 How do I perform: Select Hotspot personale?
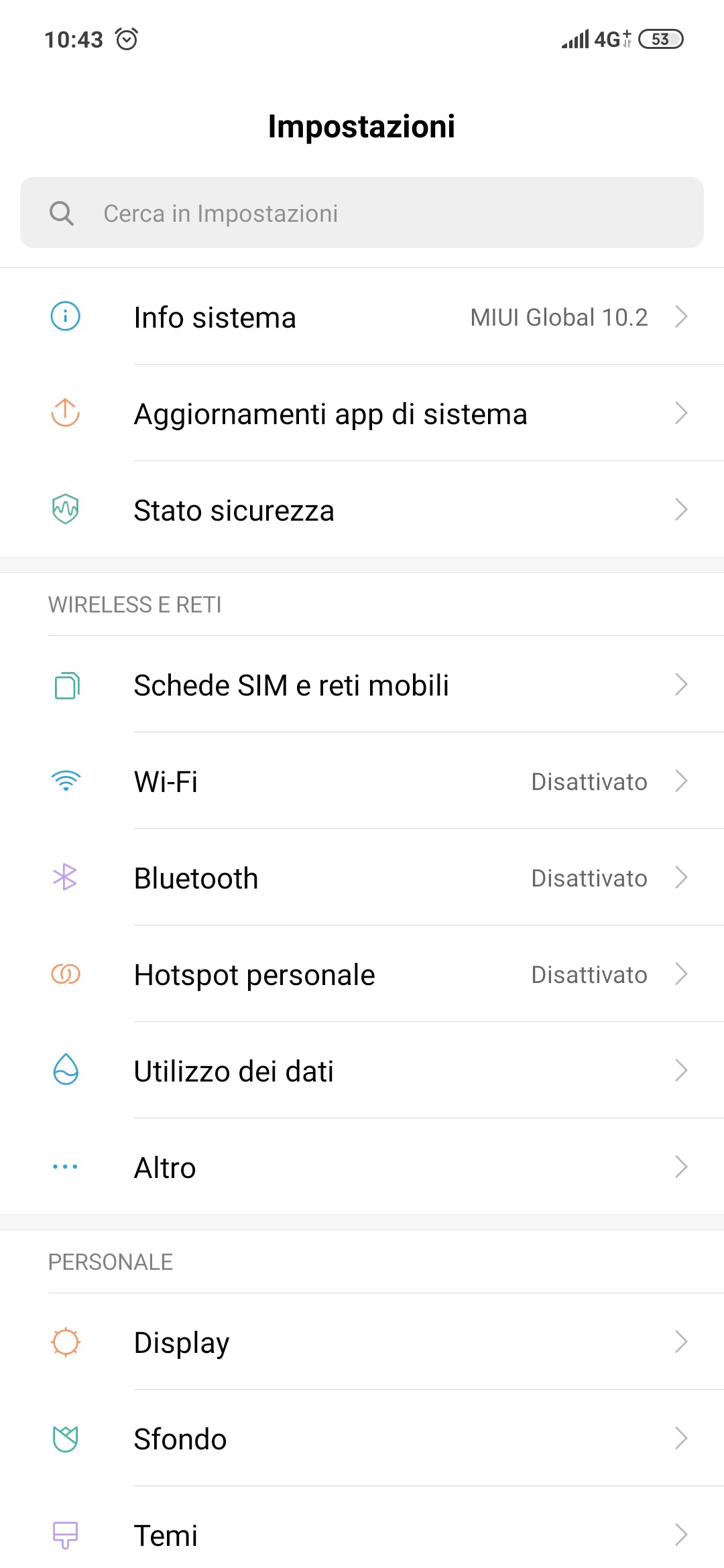pos(362,974)
